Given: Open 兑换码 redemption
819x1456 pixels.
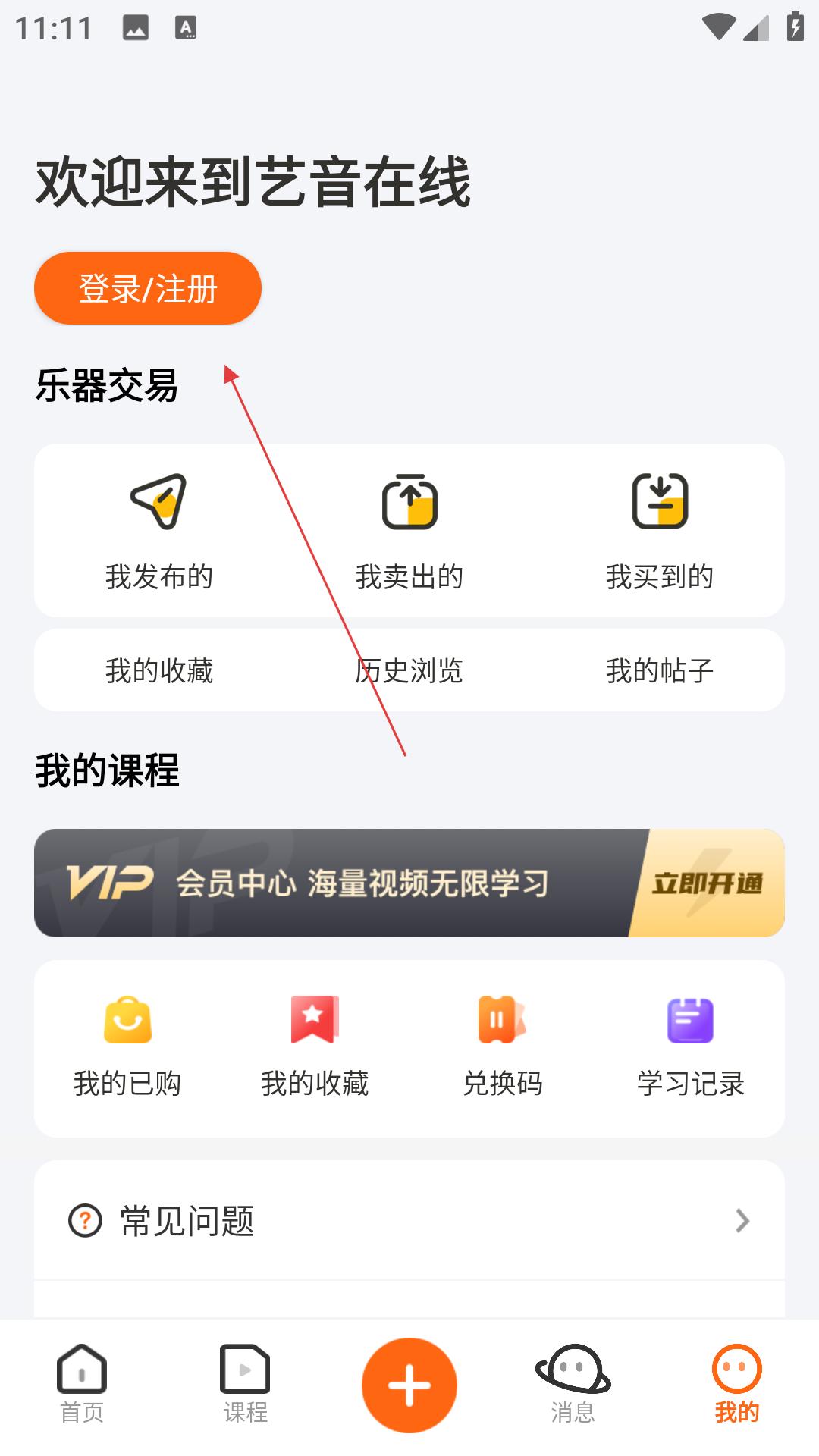Looking at the screenshot, I should 503,1046.
